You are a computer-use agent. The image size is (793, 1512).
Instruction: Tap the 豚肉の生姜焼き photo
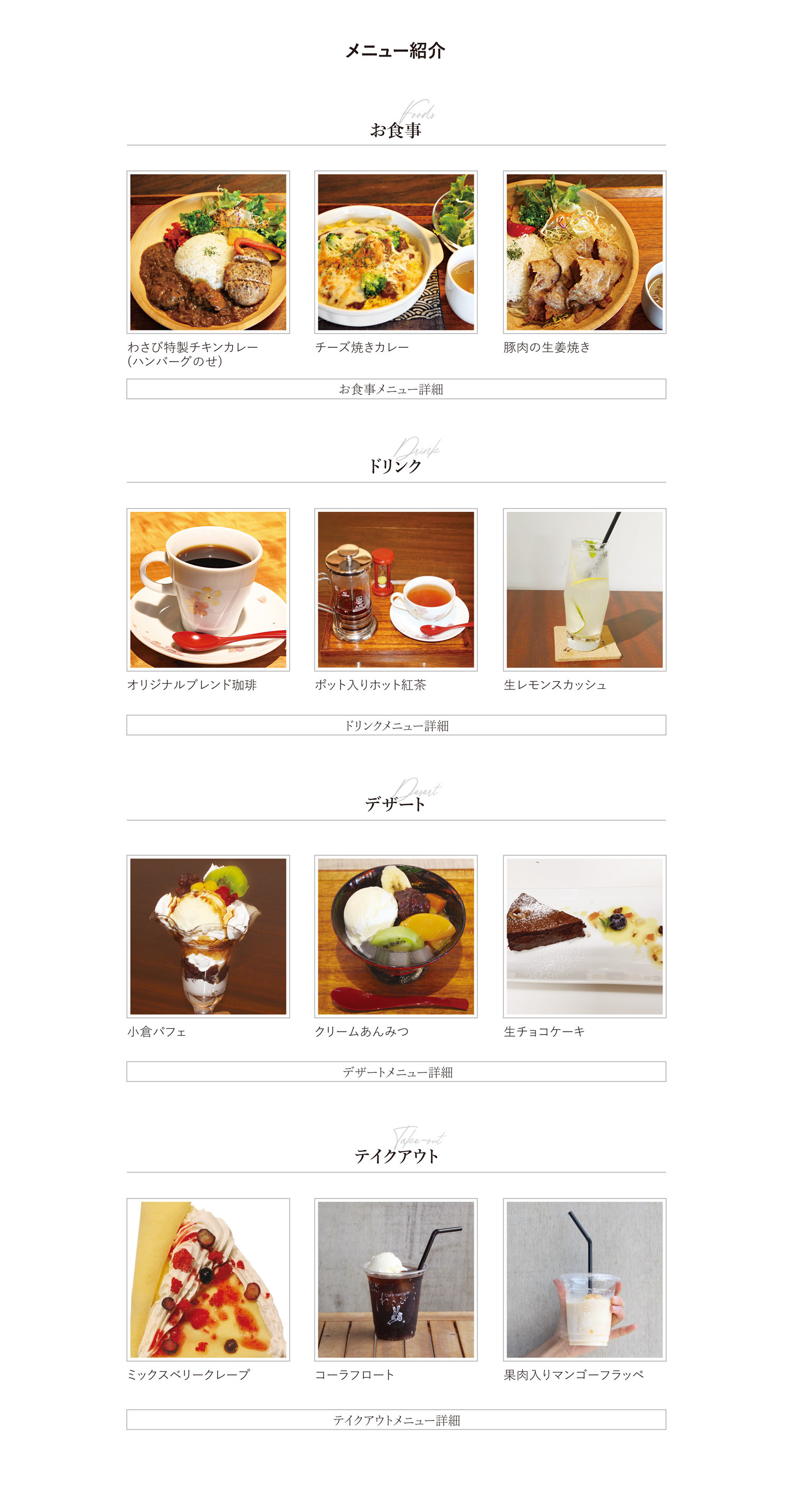pyautogui.click(x=584, y=252)
